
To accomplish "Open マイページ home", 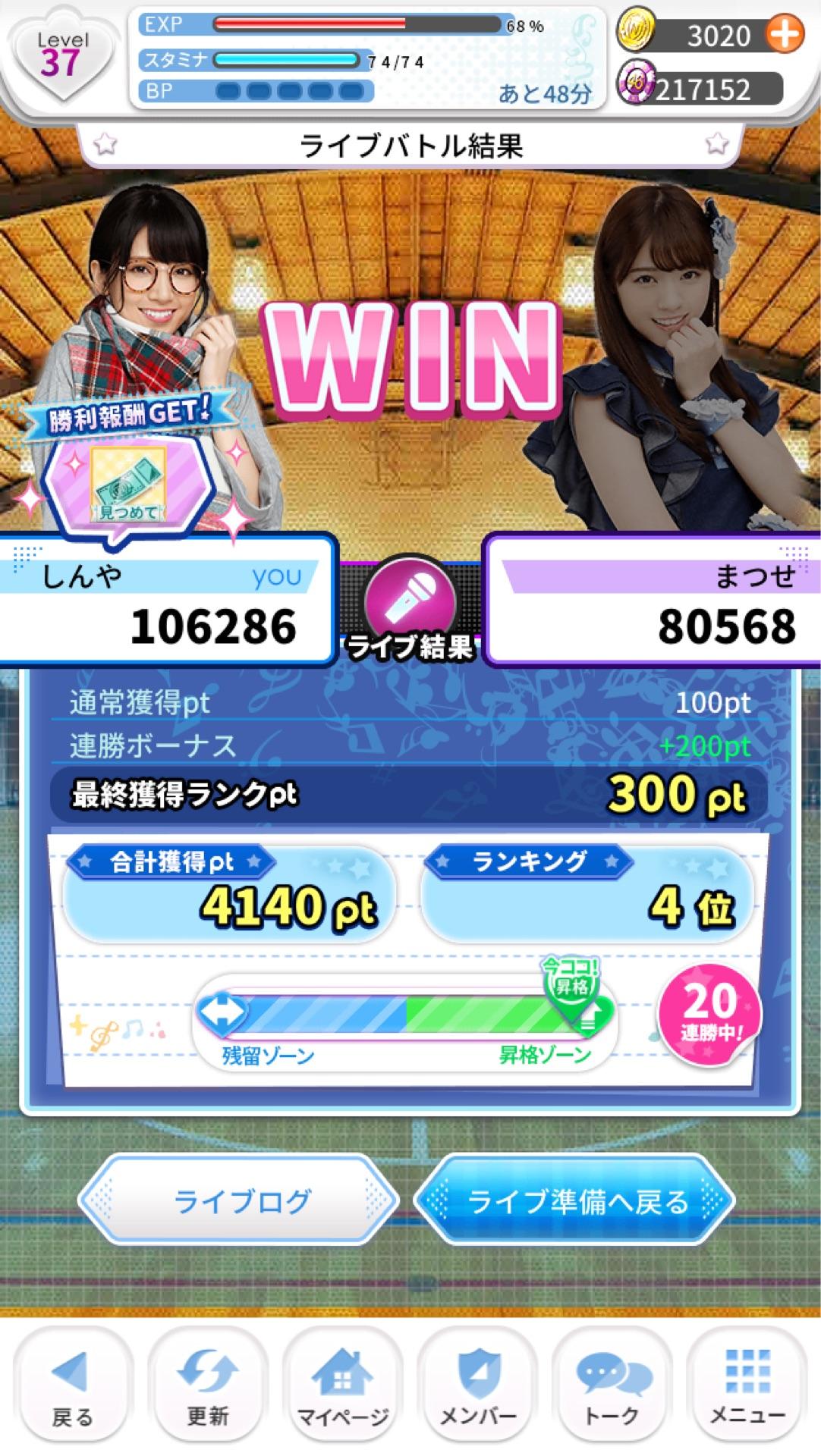I will tap(342, 1389).
